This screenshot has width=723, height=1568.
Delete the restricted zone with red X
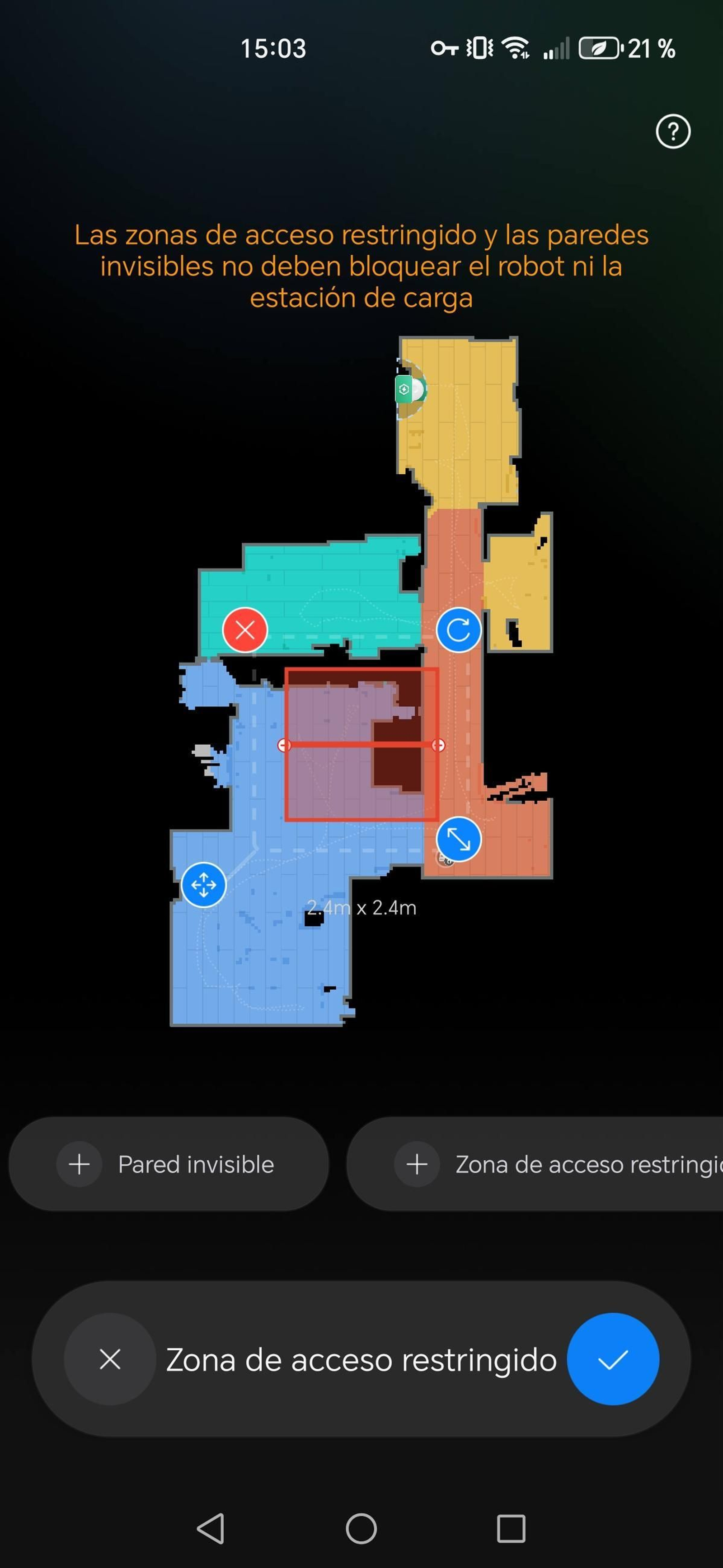click(245, 630)
